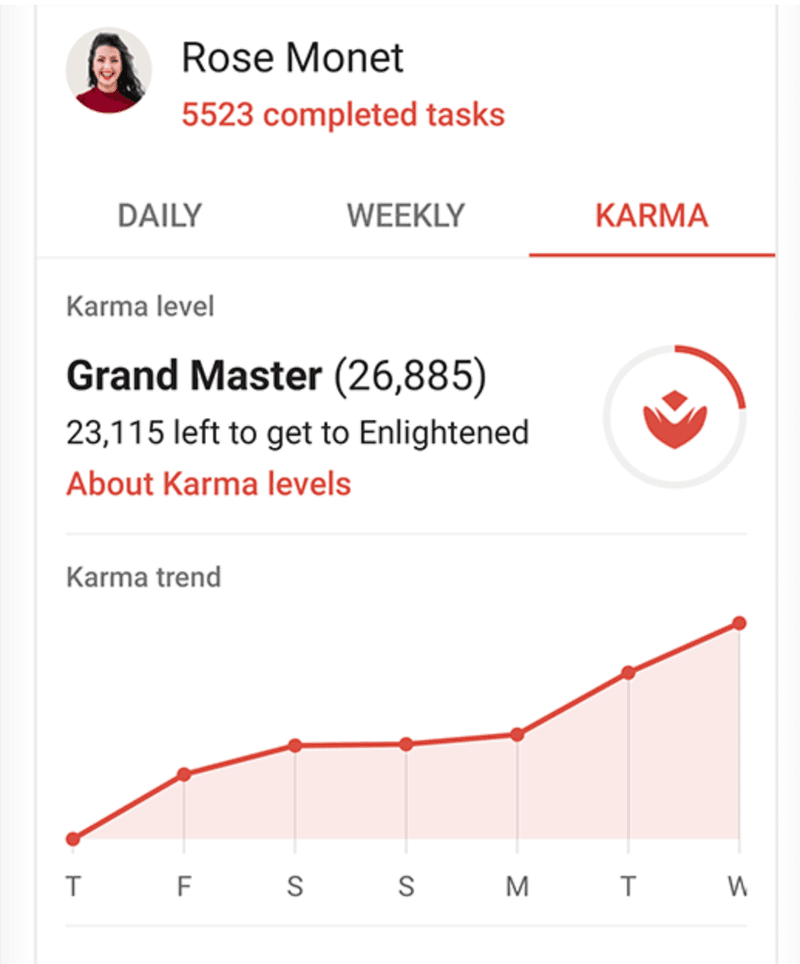Tap the Friday data point on the graph
Image resolution: width=800 pixels, height=964 pixels.
point(183,772)
